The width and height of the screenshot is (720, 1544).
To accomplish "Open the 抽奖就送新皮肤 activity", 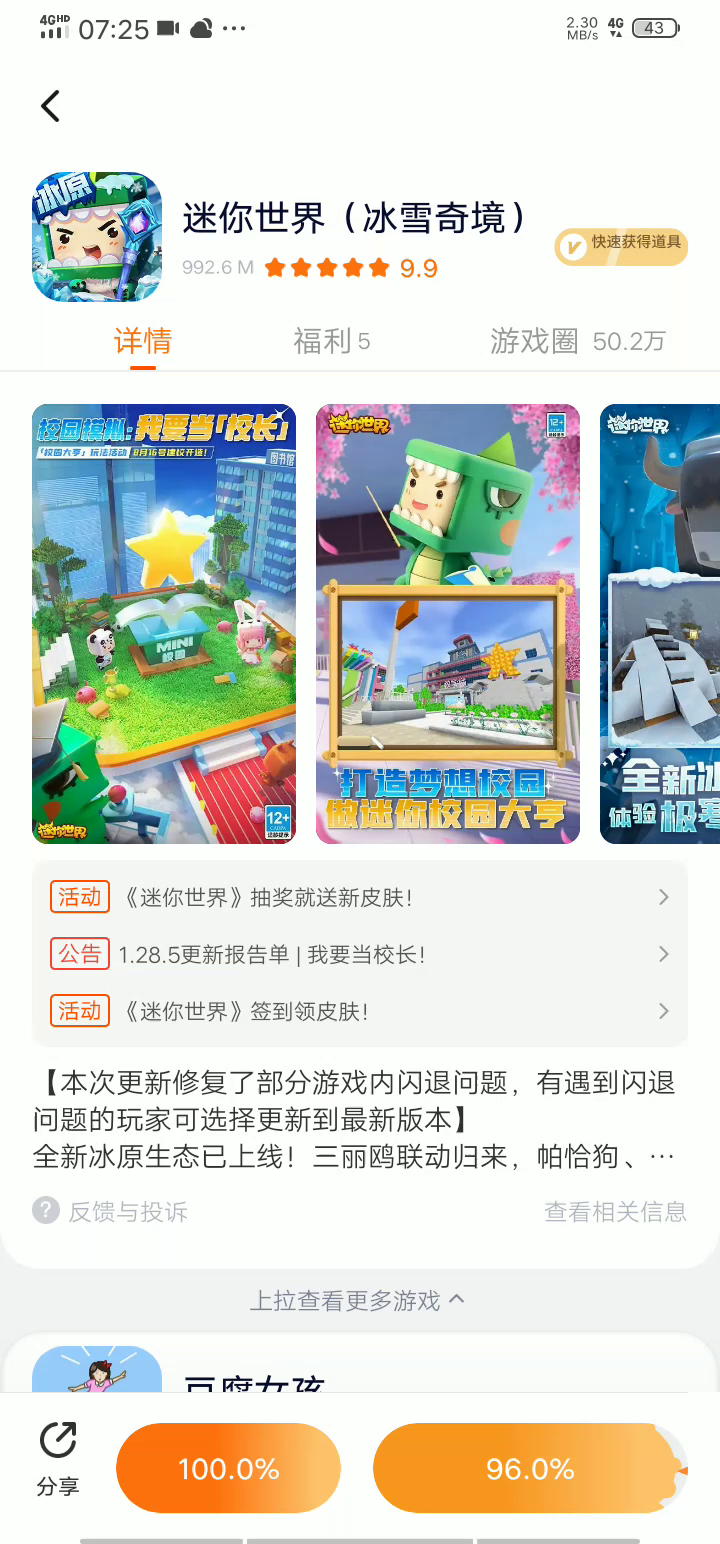I will tap(360, 898).
